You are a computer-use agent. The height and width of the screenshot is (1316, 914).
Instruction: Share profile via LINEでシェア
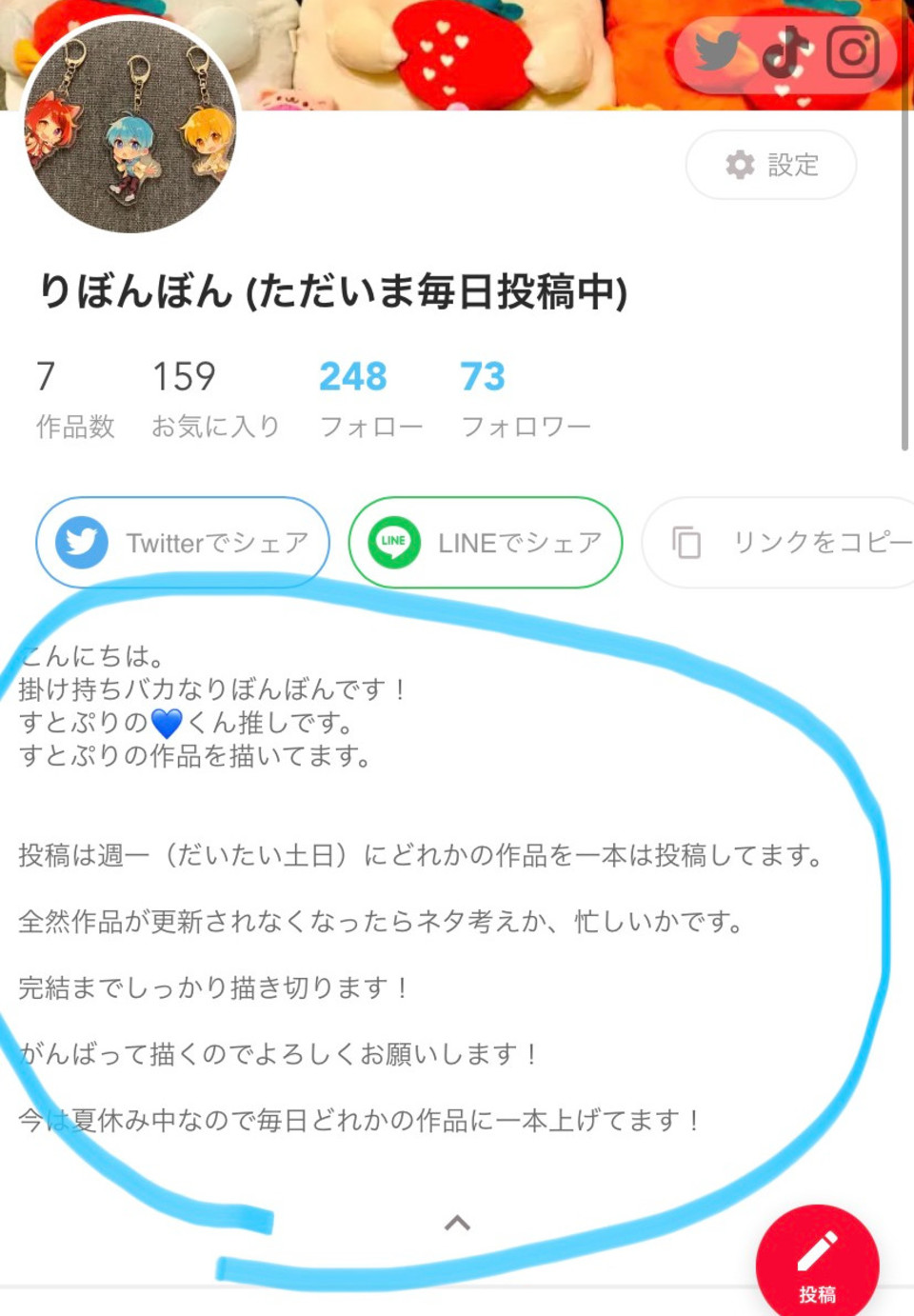[x=486, y=542]
